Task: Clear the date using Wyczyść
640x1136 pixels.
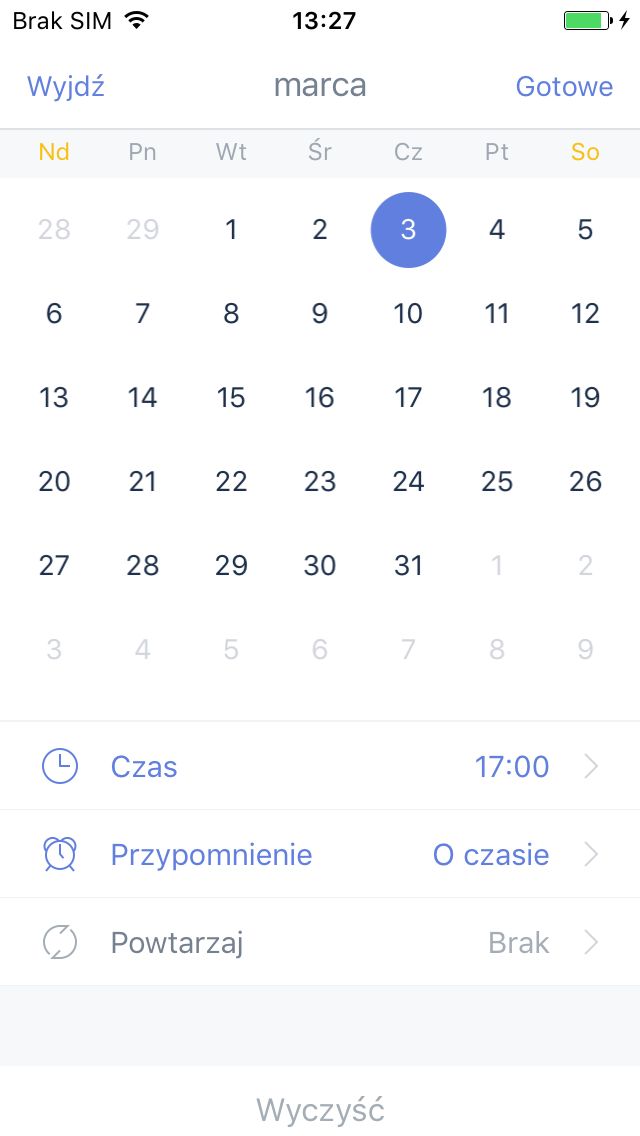Action: tap(320, 1109)
